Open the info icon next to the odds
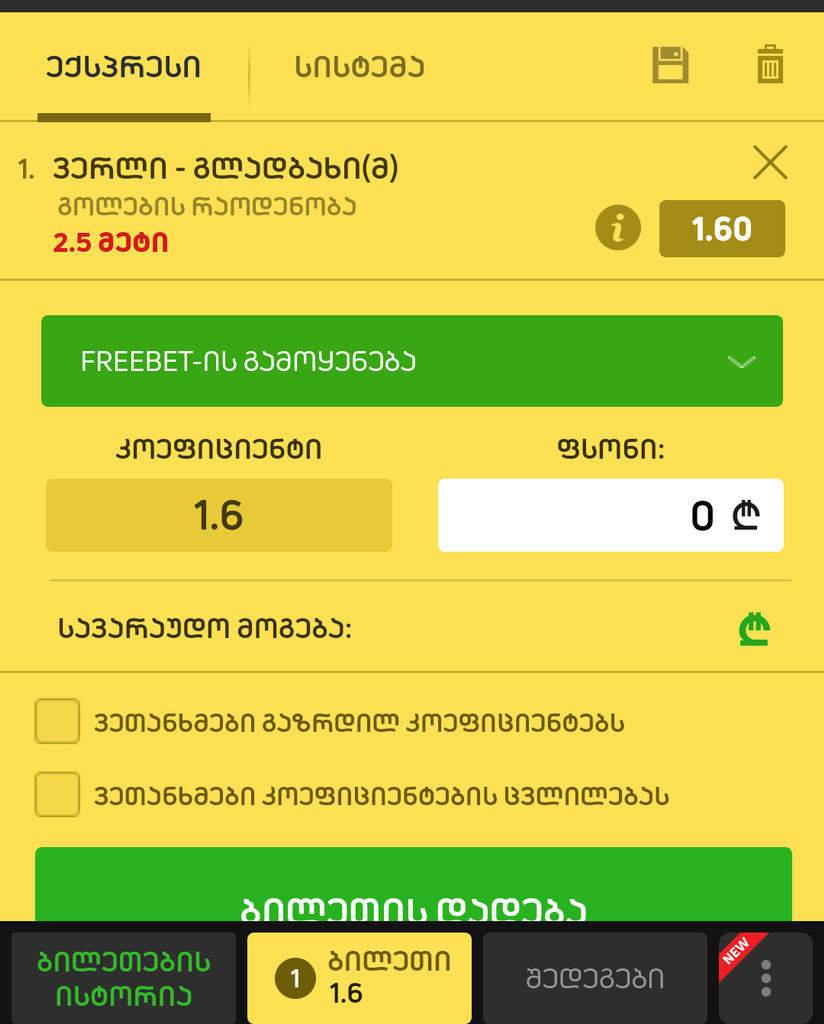Image resolution: width=824 pixels, height=1024 pixels. coord(617,227)
